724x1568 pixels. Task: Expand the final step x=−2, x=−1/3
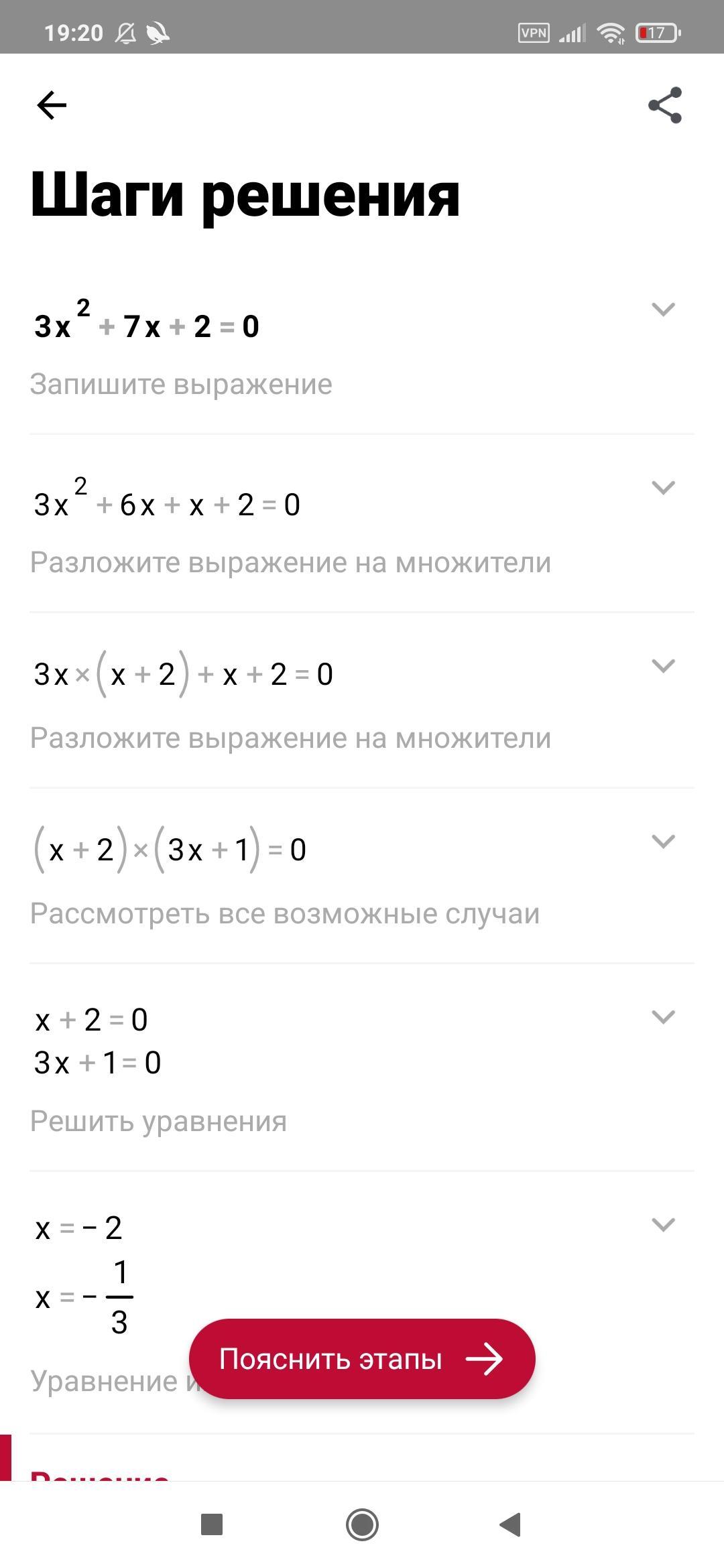click(x=663, y=1225)
